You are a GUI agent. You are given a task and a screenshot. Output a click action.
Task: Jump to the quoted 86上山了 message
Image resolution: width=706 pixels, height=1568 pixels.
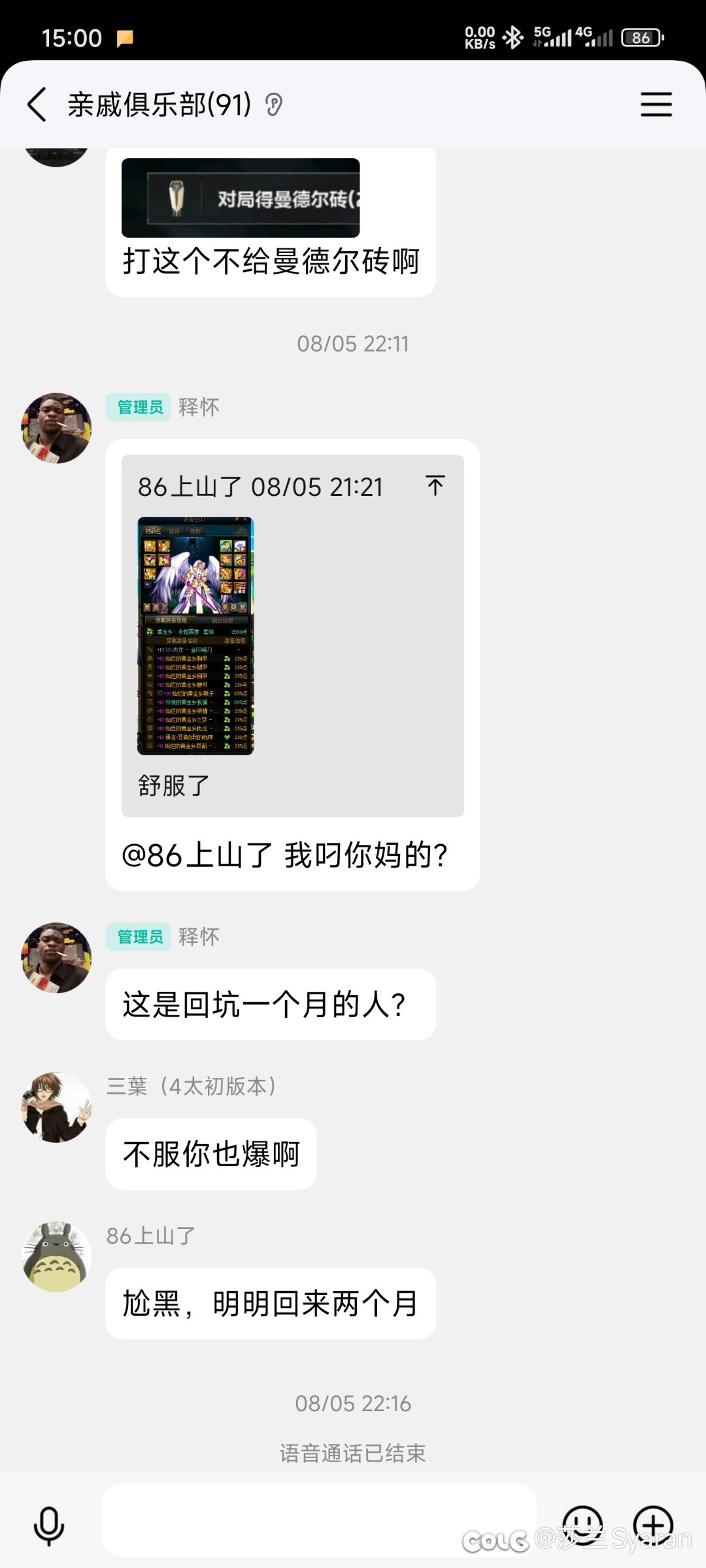[435, 485]
